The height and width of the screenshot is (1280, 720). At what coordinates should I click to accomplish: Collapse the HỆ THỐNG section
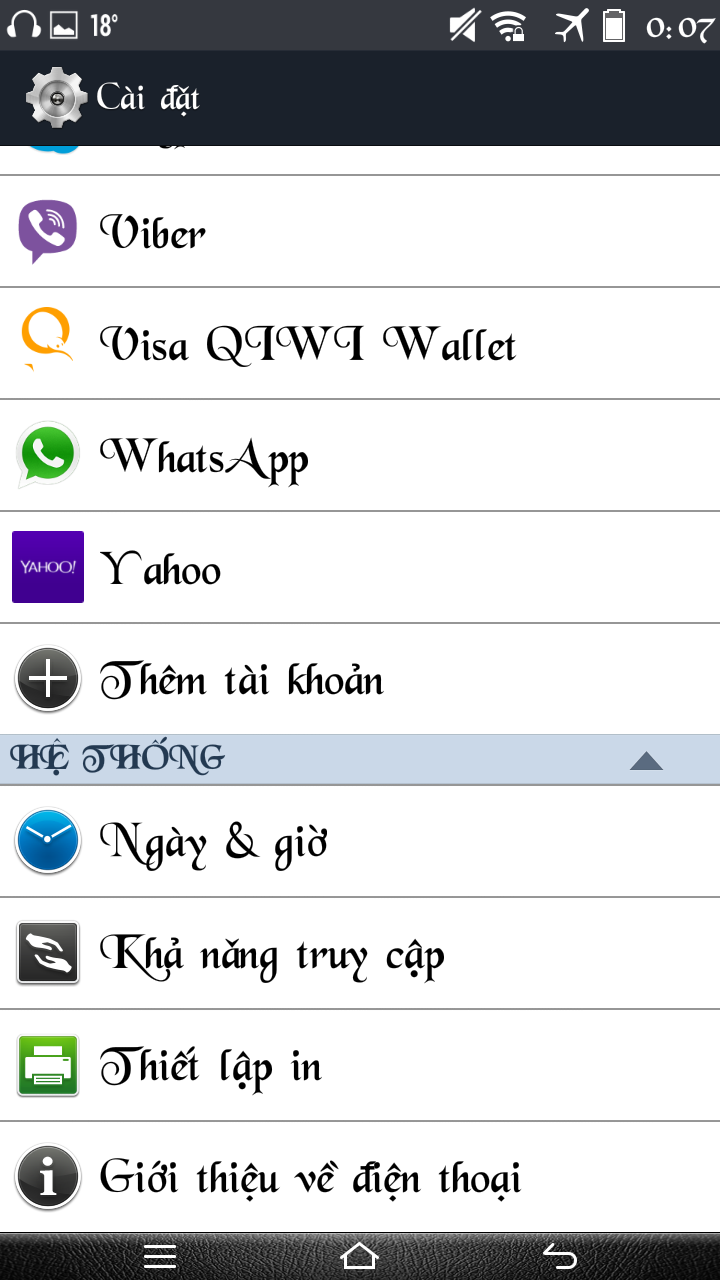pyautogui.click(x=646, y=761)
